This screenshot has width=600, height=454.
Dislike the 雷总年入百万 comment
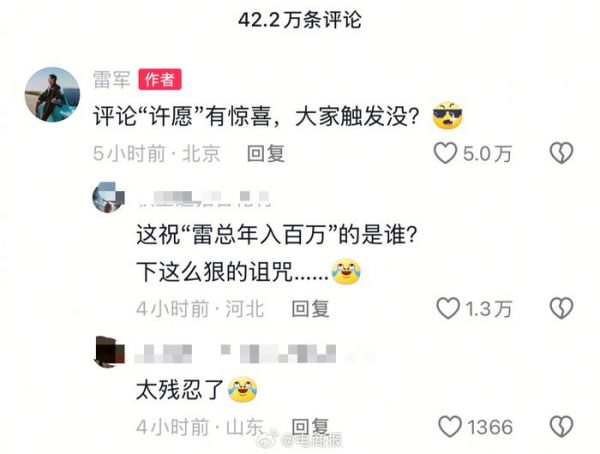[562, 309]
